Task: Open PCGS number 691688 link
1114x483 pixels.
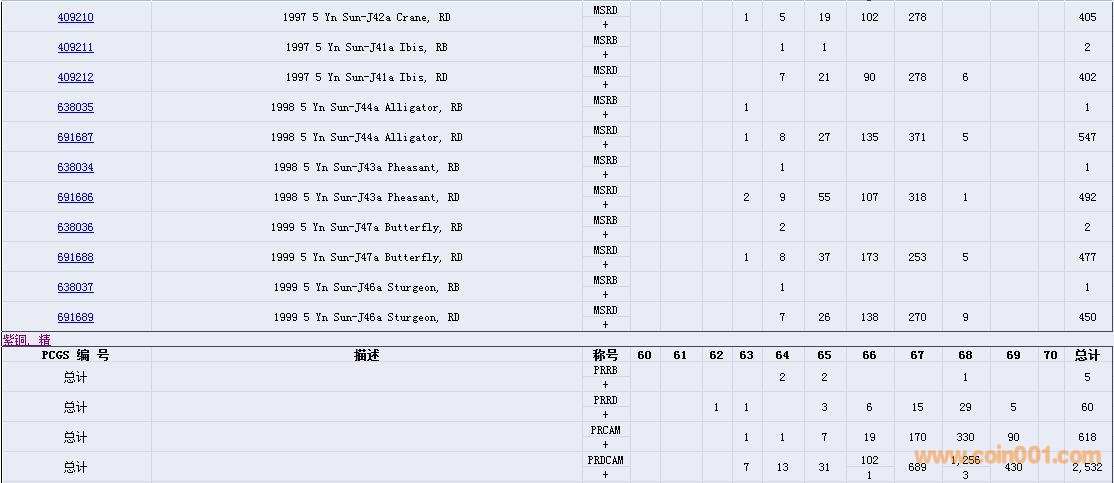Action: pyautogui.click(x=75, y=257)
